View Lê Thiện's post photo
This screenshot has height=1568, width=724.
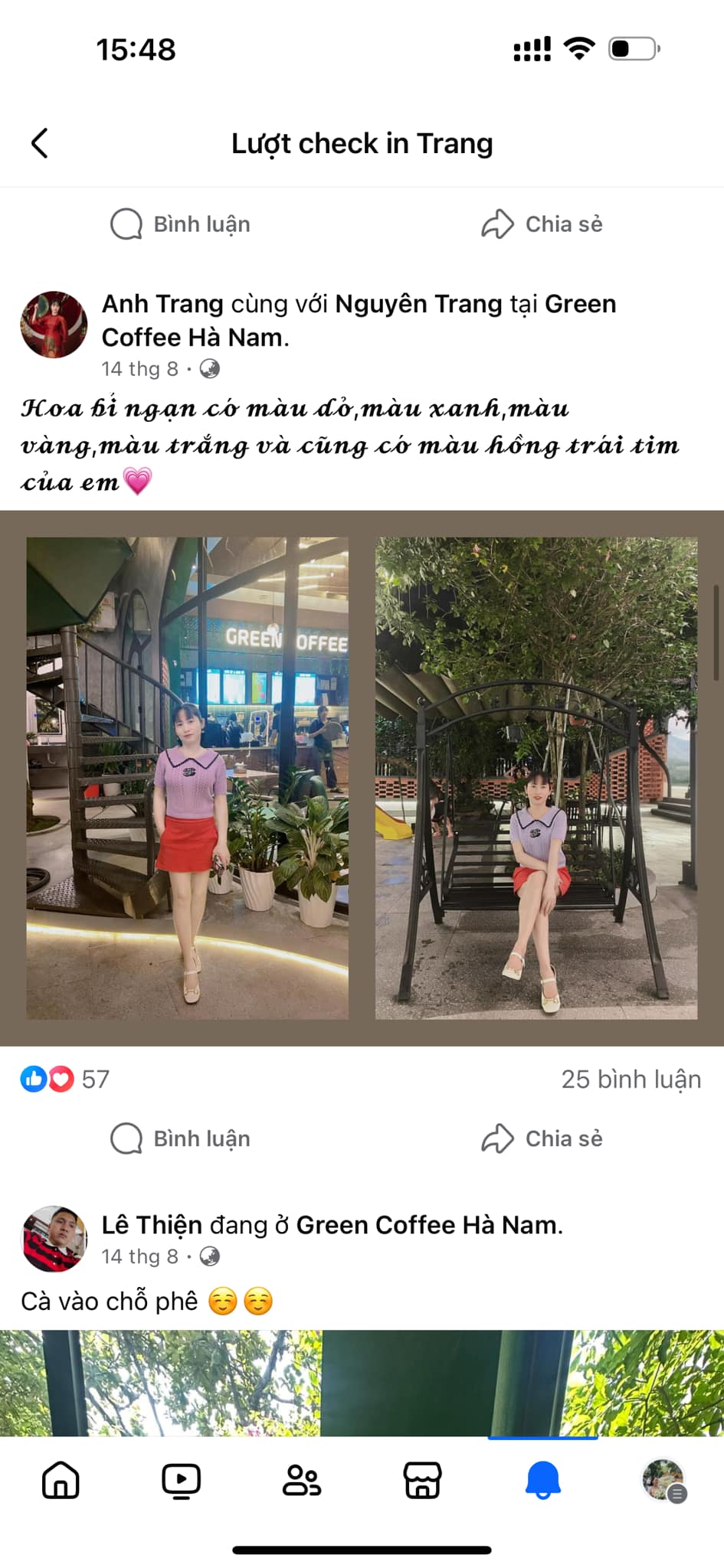(x=362, y=1383)
